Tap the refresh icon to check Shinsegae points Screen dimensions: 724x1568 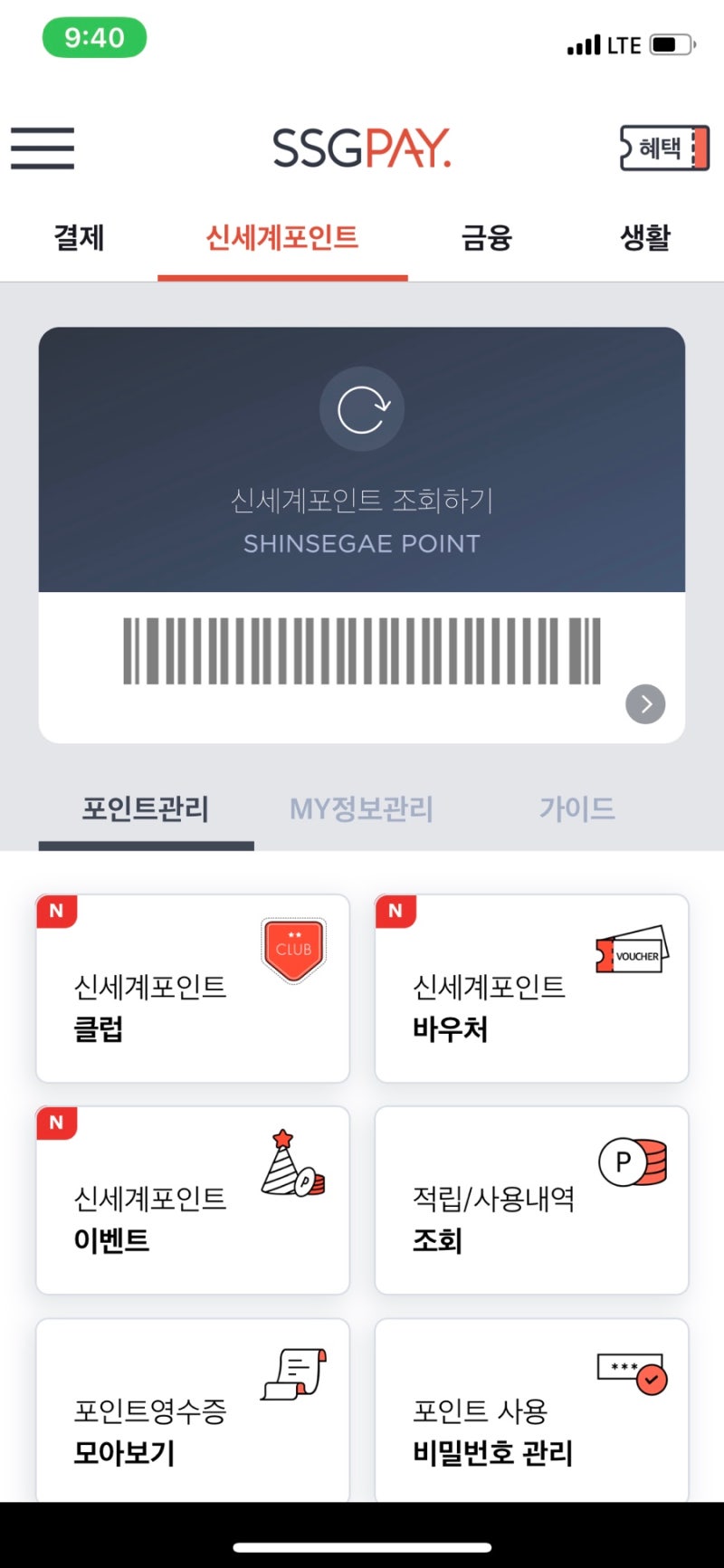coord(362,409)
